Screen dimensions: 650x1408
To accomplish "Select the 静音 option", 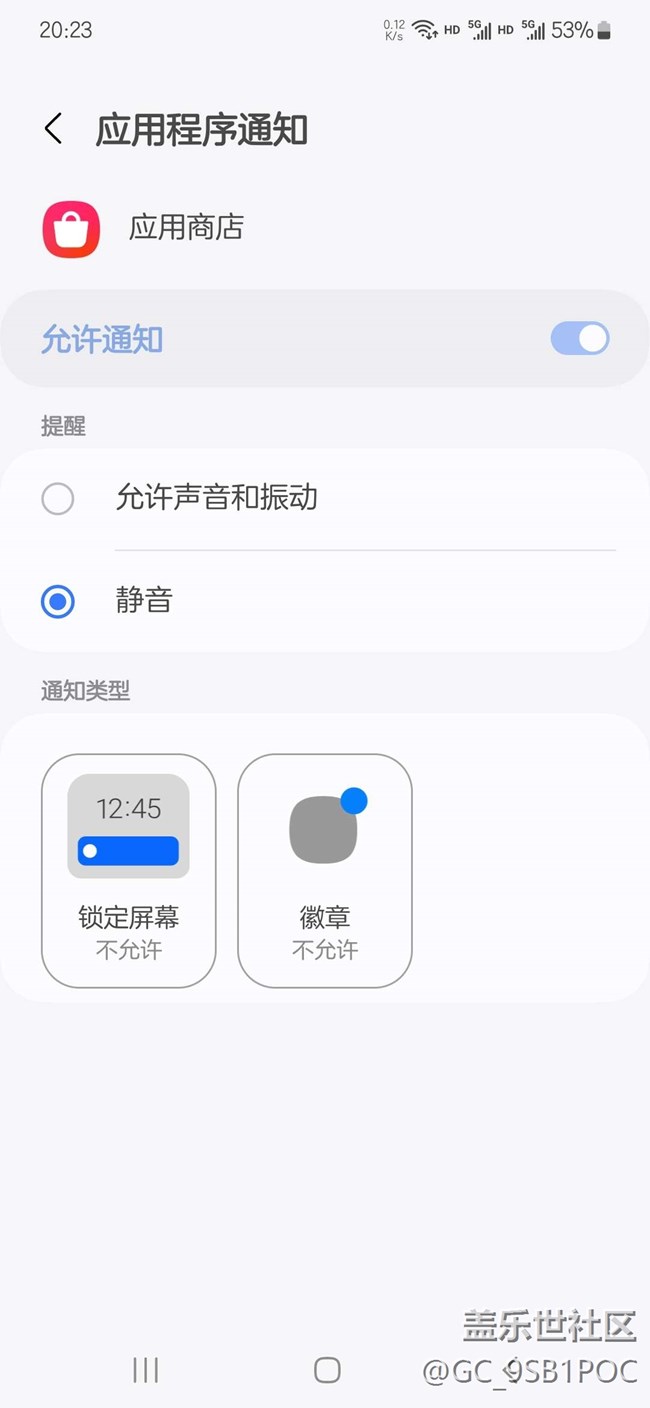I will click(x=325, y=601).
